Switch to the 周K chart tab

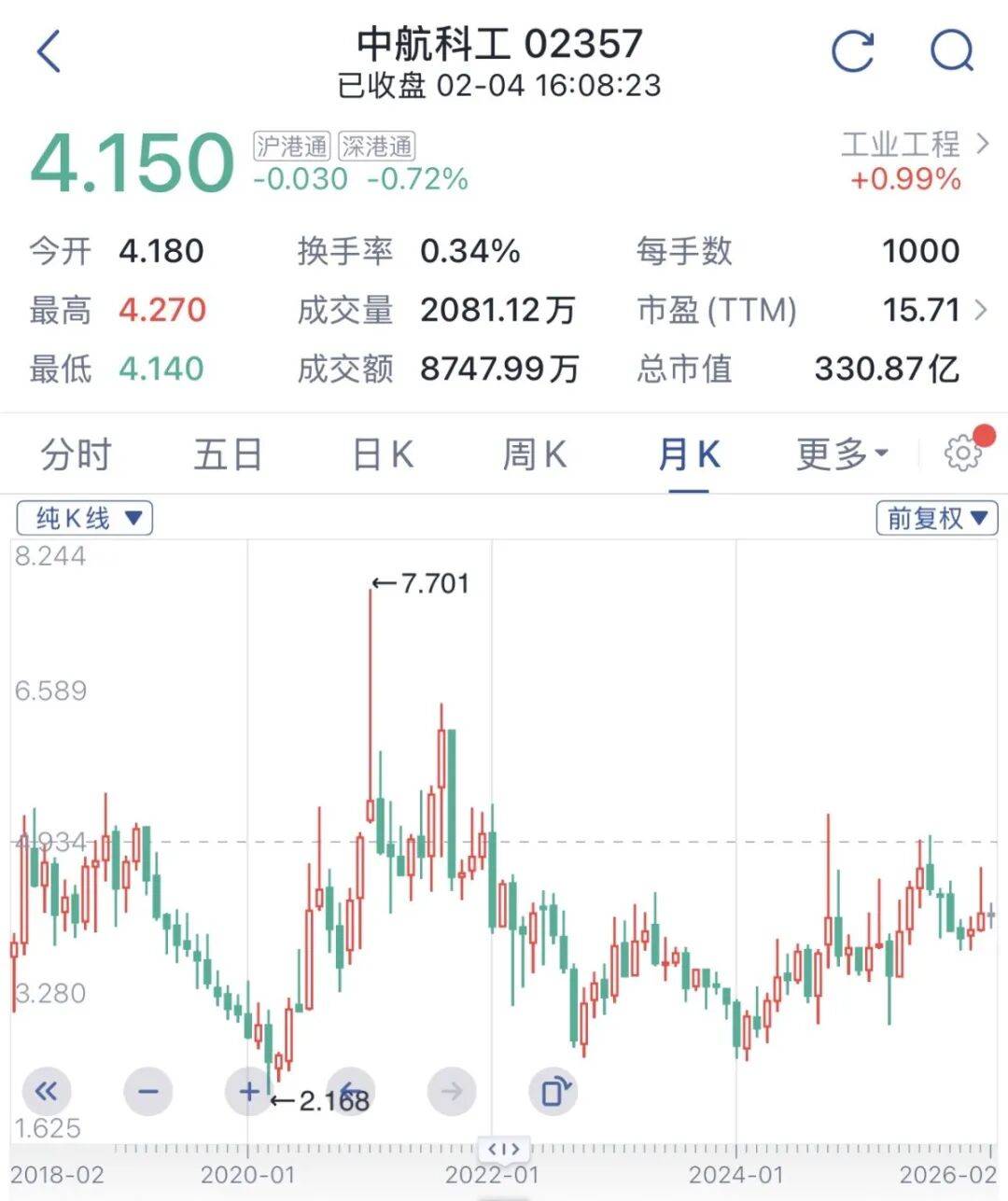(534, 455)
